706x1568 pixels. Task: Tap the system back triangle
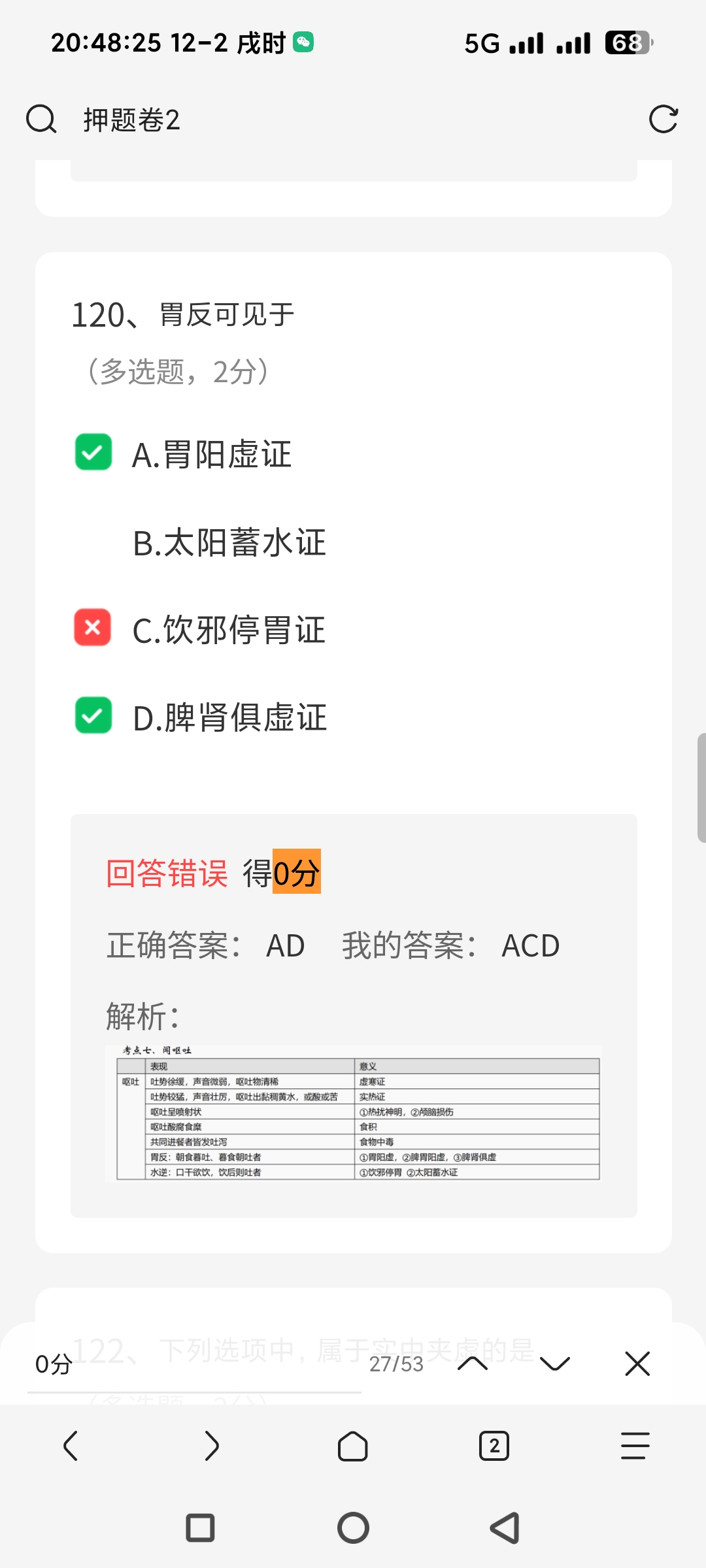click(x=505, y=1528)
